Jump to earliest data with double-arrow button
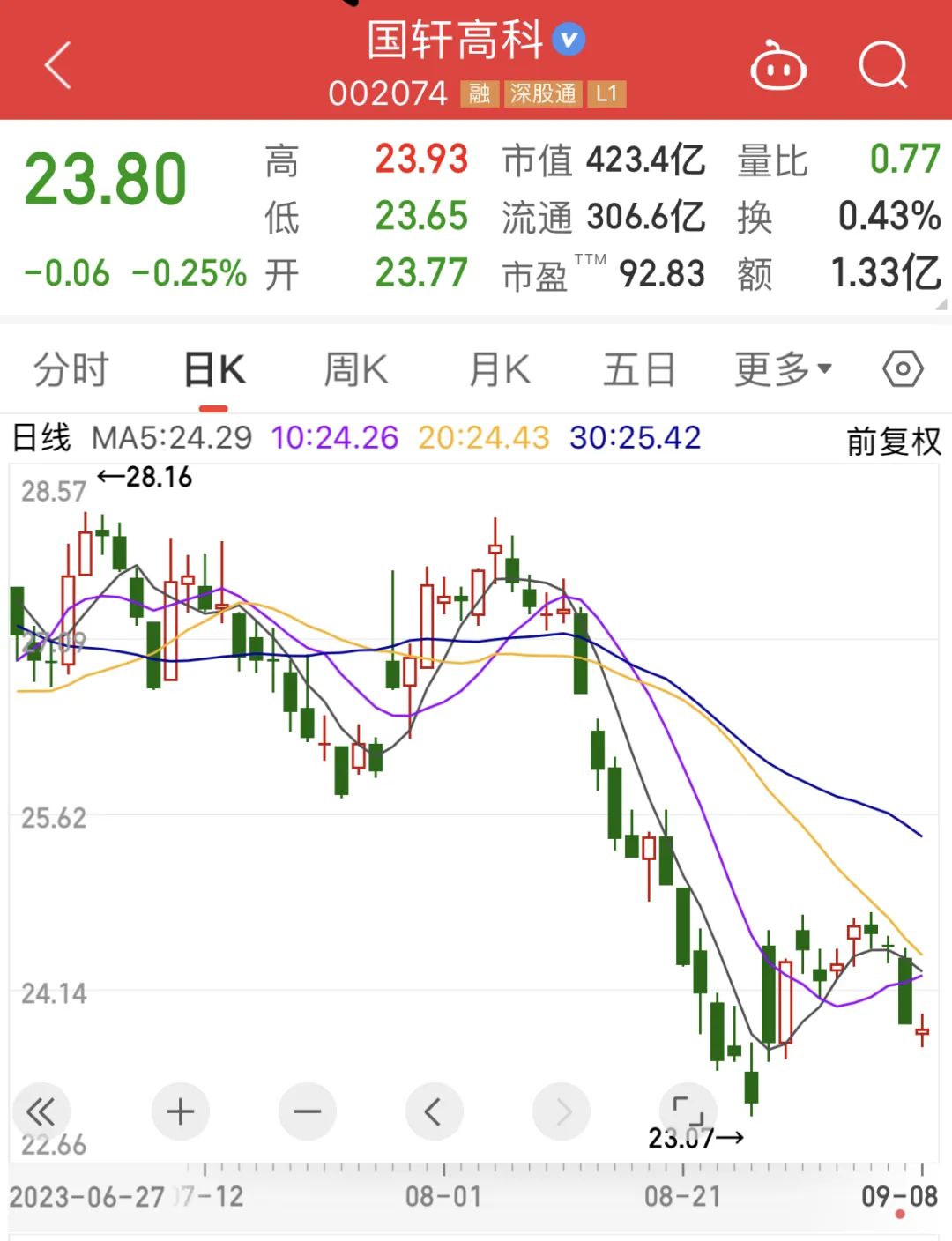The width and height of the screenshot is (952, 1241). pos(41,1111)
